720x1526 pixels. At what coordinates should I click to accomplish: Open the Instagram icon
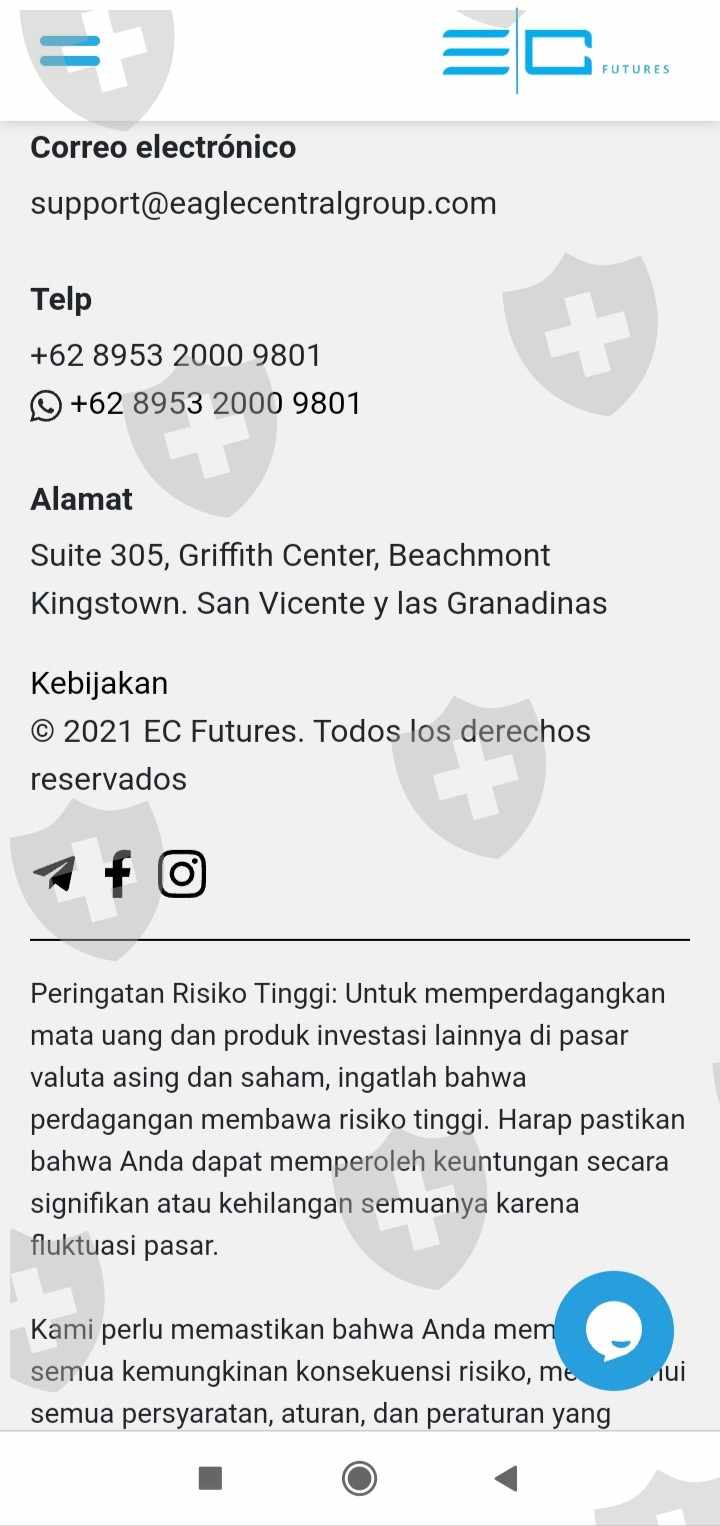[x=182, y=874]
